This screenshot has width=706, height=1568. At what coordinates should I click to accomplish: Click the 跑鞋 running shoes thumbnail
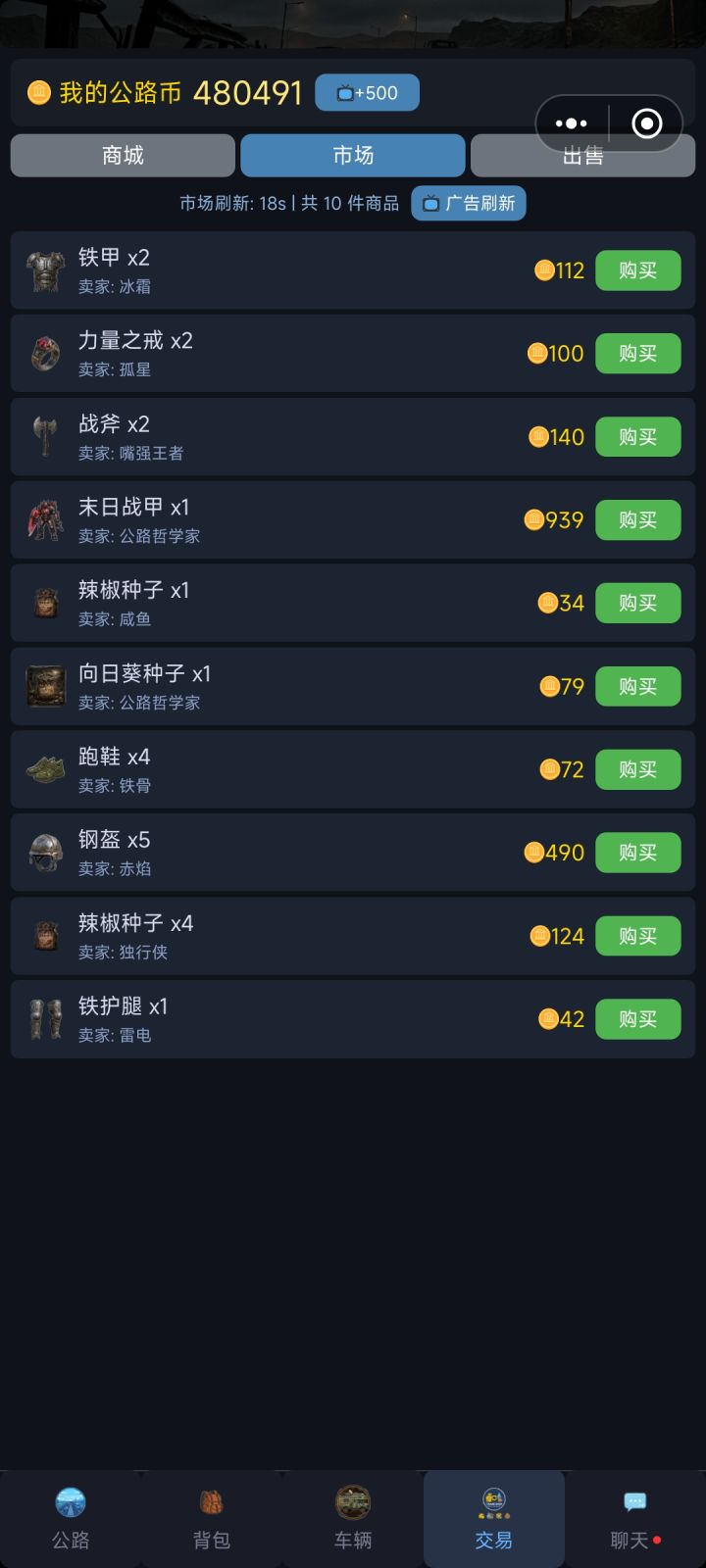pos(44,768)
